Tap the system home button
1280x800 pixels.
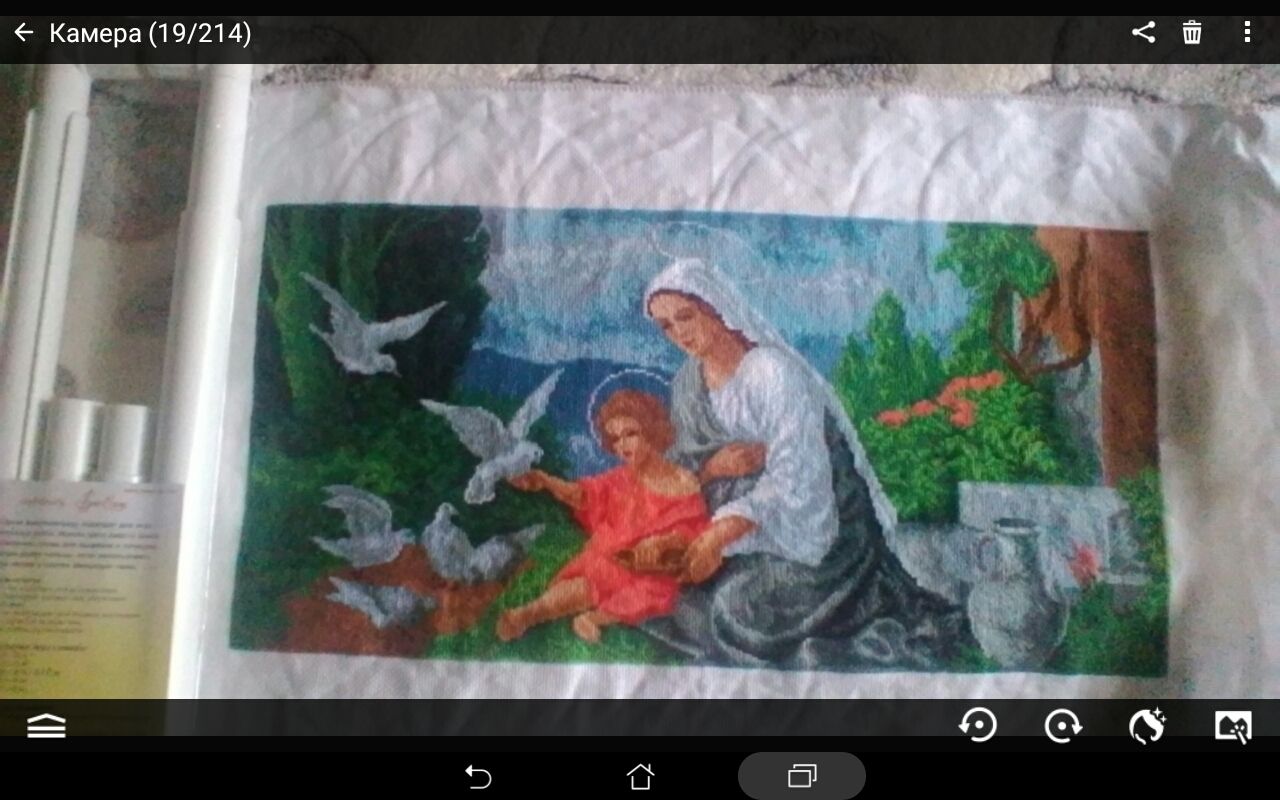coord(640,776)
